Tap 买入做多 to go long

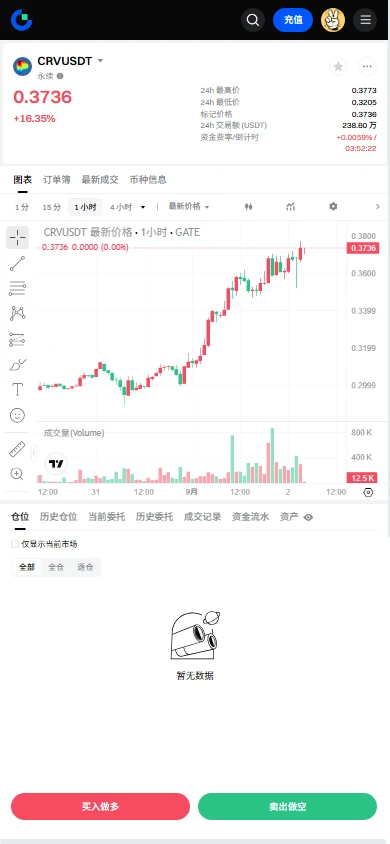pos(101,806)
